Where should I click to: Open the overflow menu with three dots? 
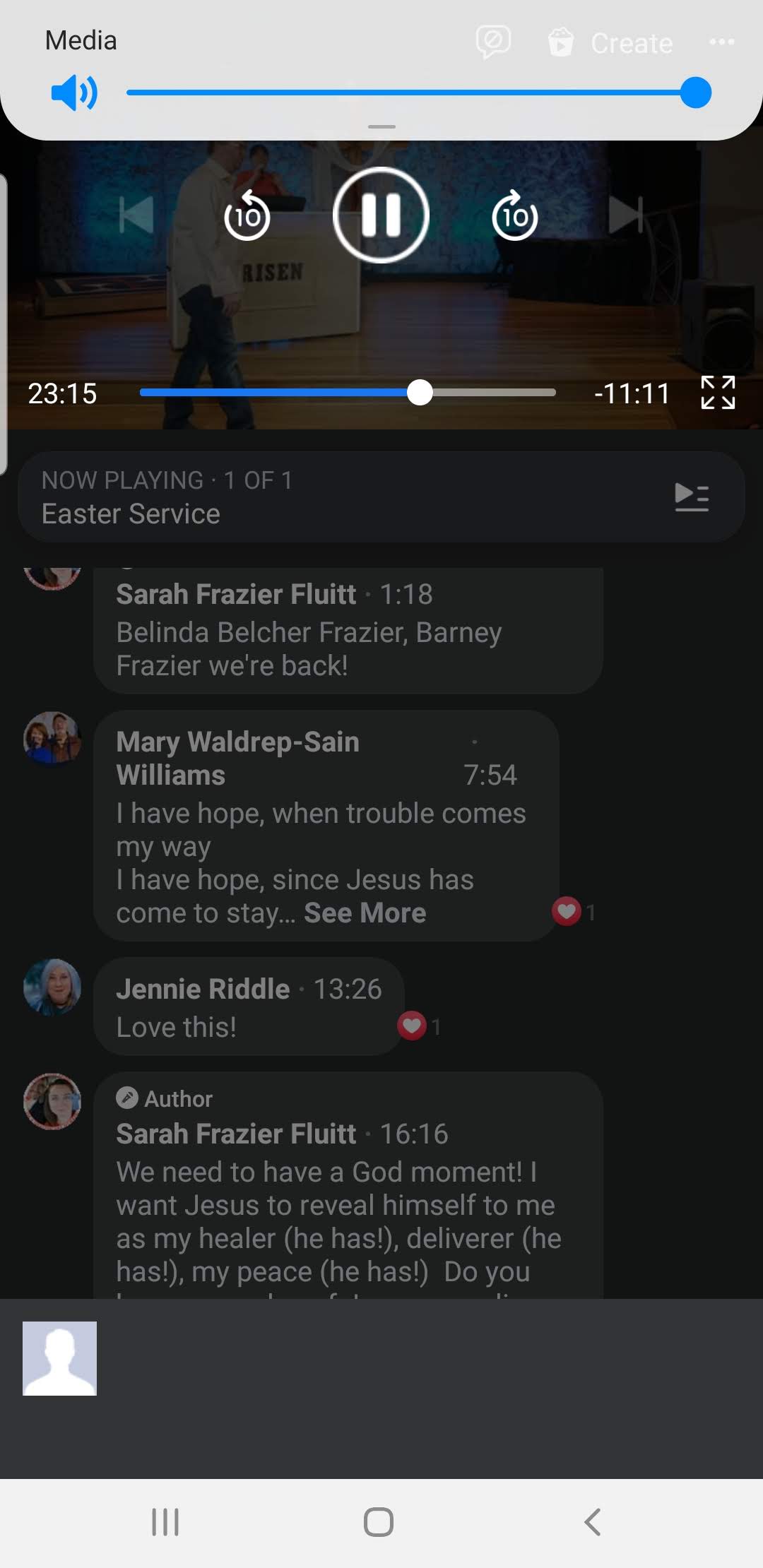[x=721, y=42]
